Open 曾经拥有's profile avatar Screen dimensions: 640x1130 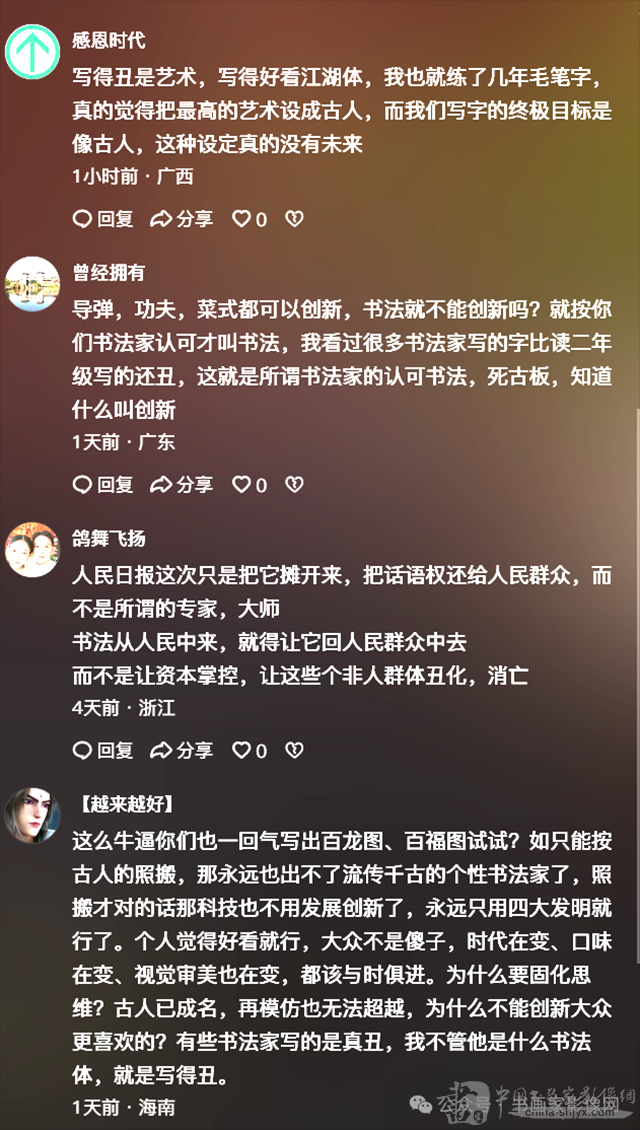[x=33, y=284]
